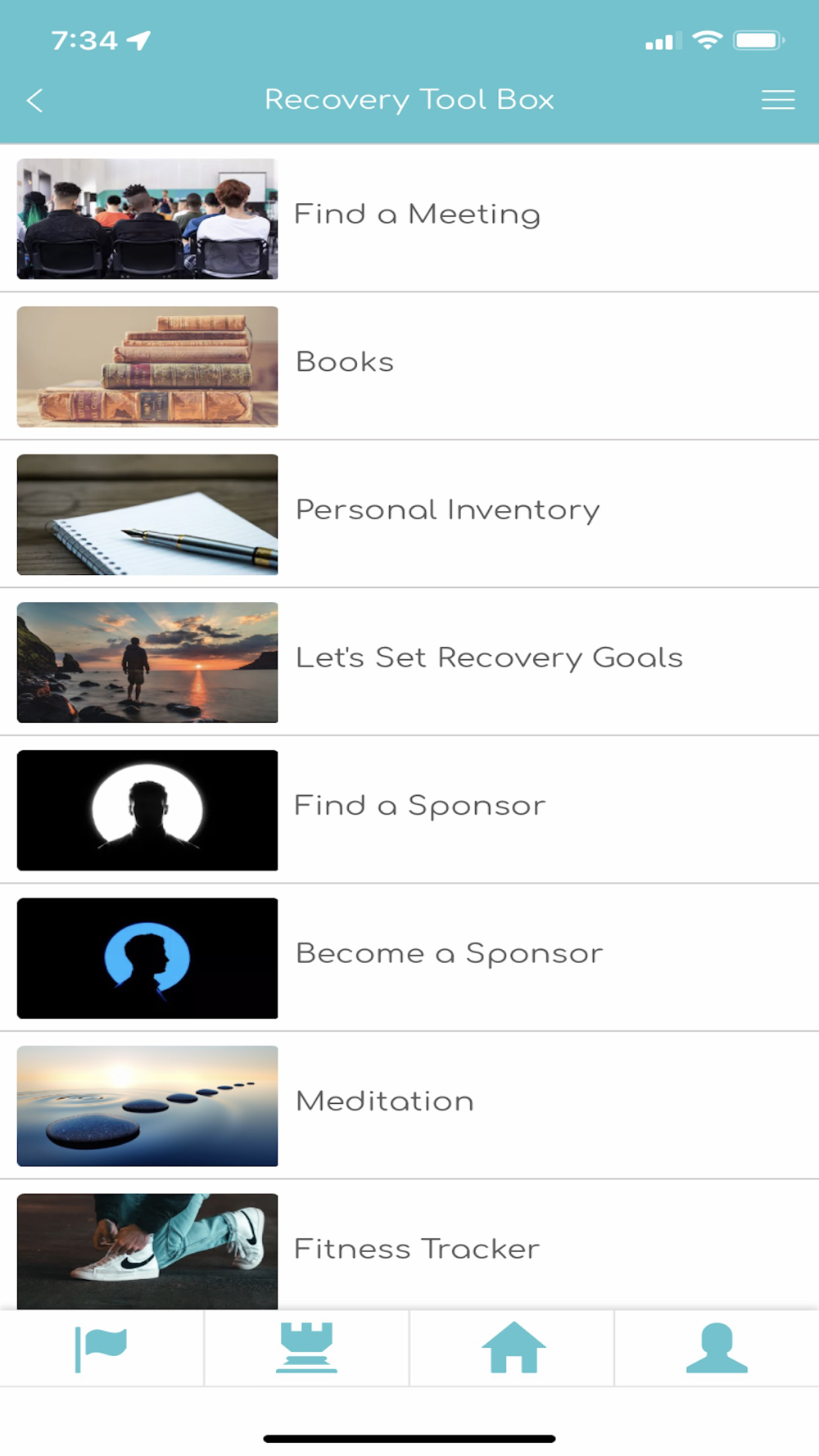The height and width of the screenshot is (1456, 819).
Task: Open Fitness Tracker
Action: click(409, 1246)
